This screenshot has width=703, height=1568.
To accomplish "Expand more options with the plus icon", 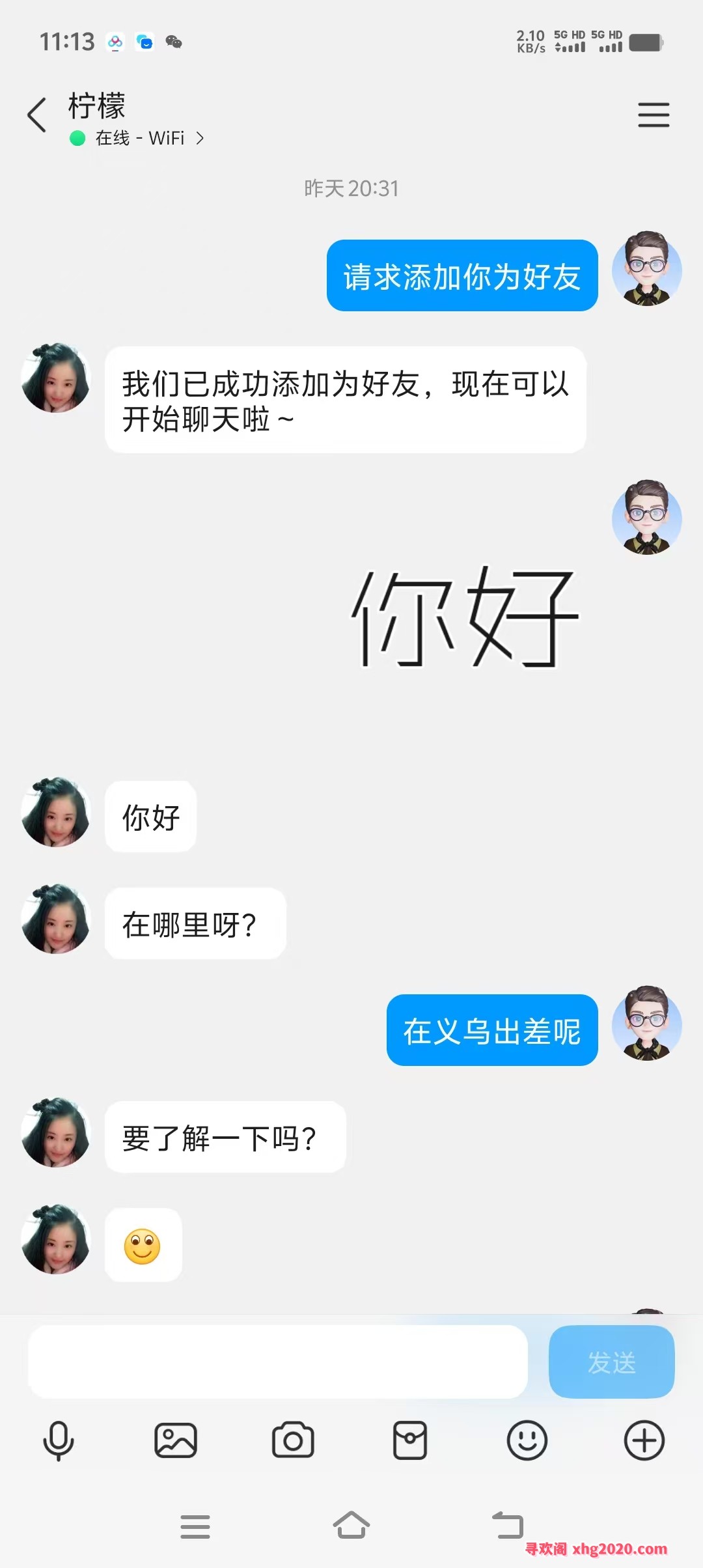I will point(644,1440).
